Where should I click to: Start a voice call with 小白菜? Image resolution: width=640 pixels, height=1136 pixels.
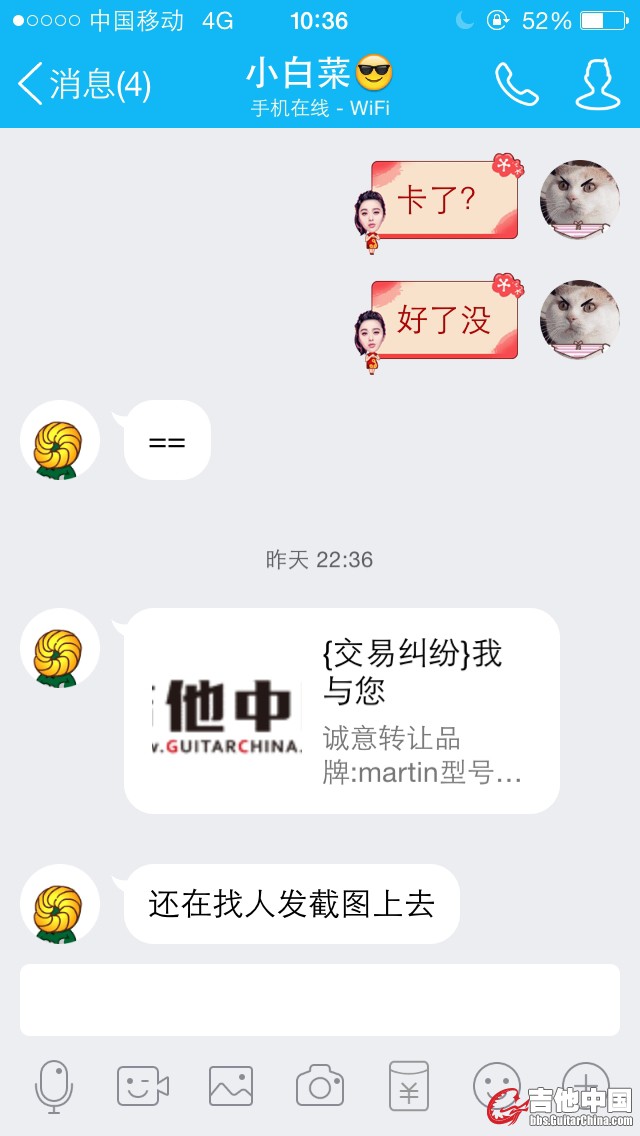tap(516, 85)
